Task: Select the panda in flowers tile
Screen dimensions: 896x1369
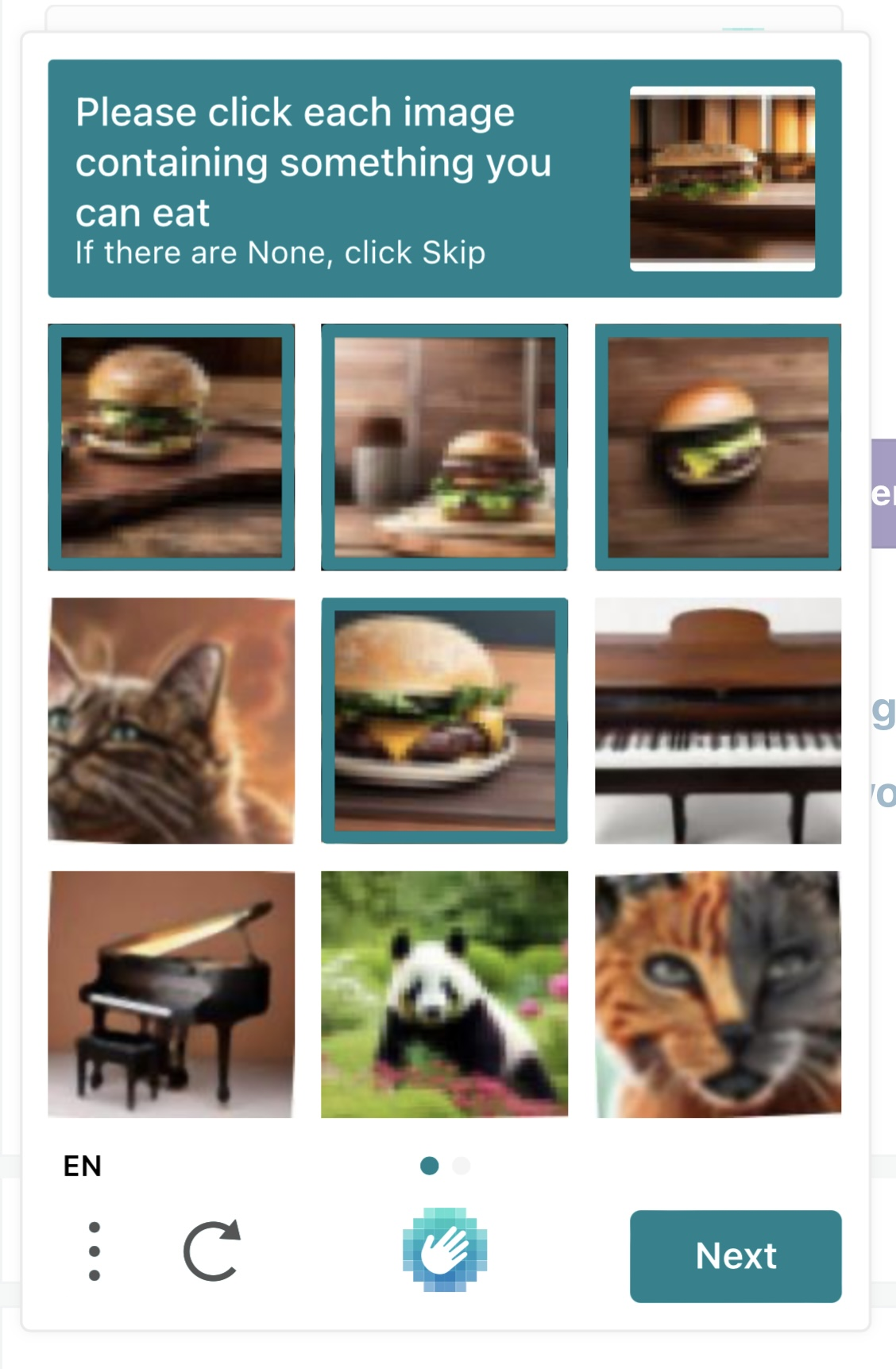Action: click(444, 994)
